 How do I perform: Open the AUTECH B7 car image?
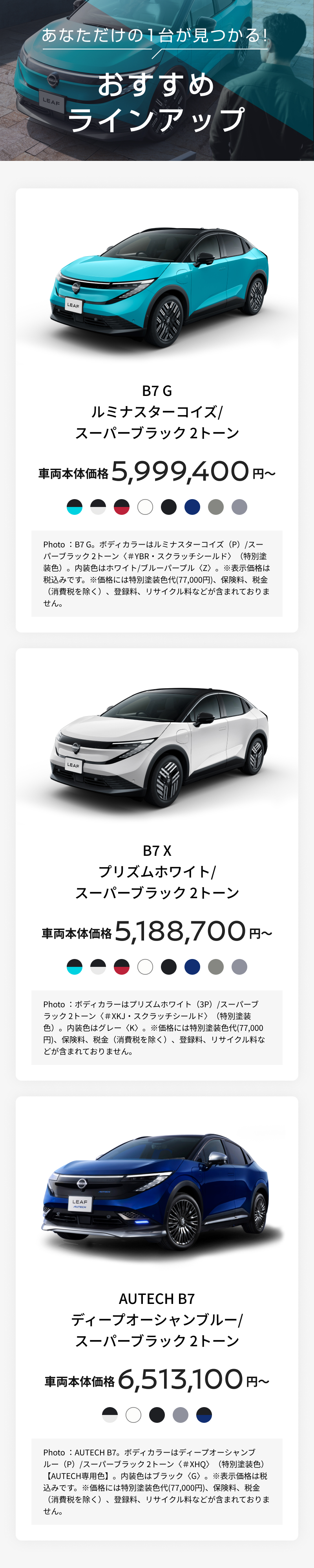click(157, 1193)
